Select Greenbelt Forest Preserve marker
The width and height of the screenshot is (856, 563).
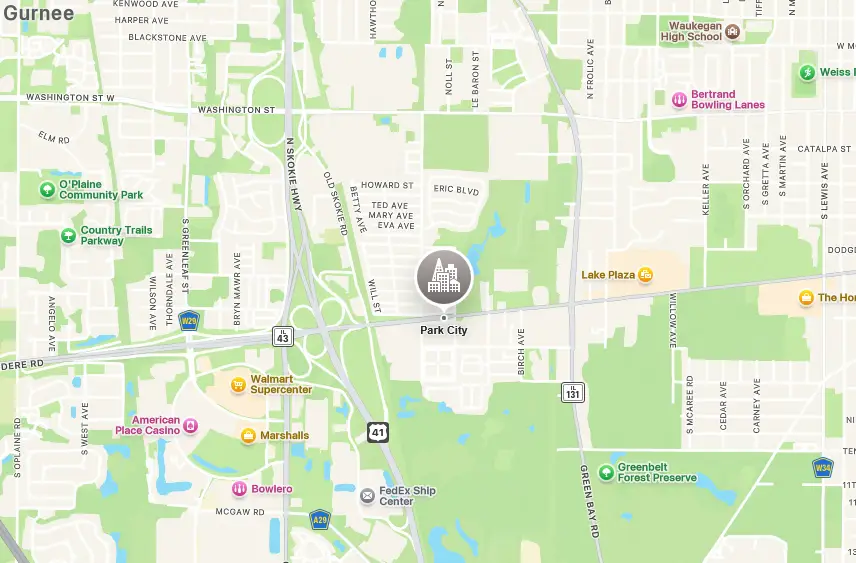pos(606,472)
